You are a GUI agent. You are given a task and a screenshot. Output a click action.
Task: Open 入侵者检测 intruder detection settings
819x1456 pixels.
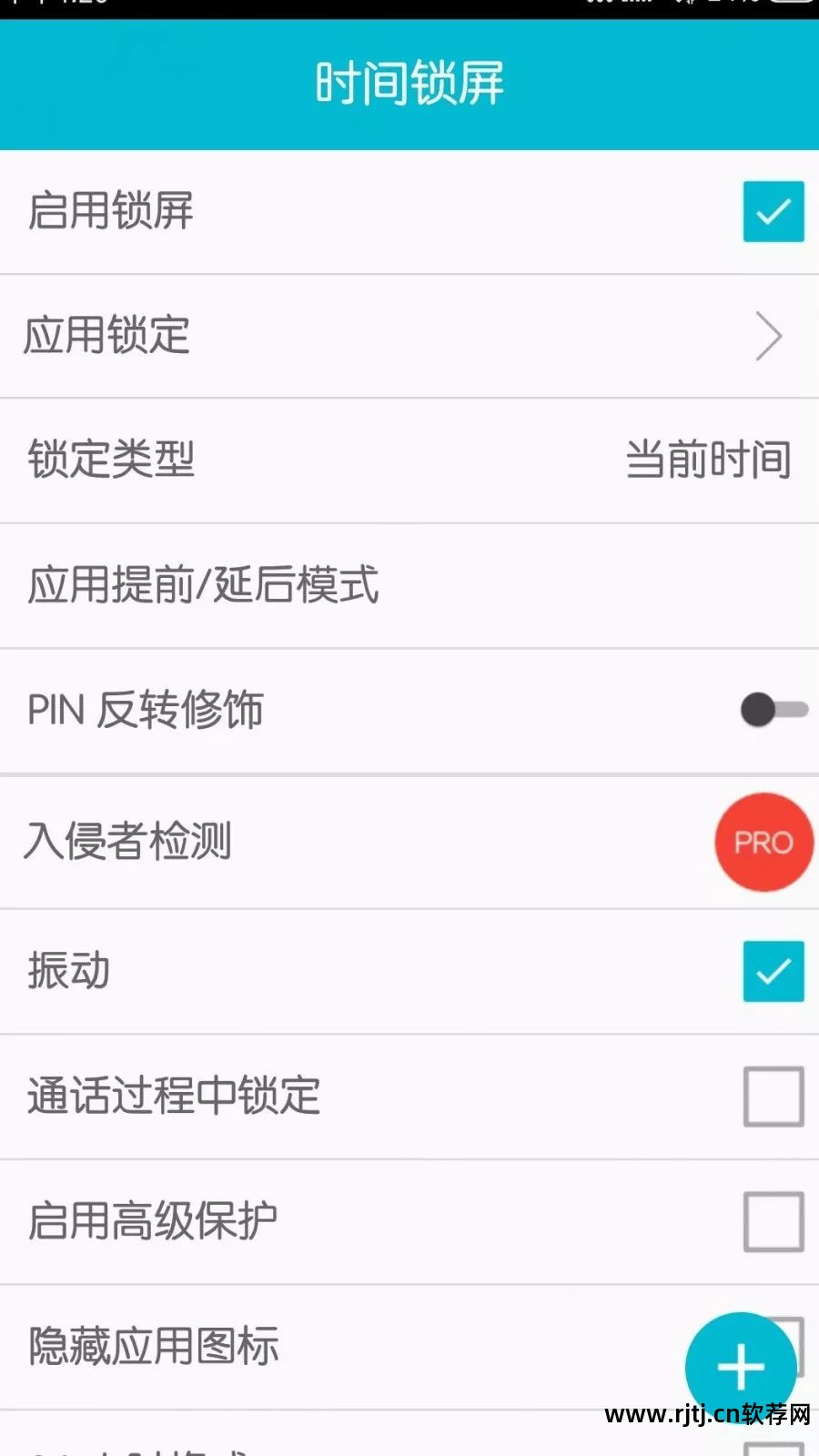(127, 842)
